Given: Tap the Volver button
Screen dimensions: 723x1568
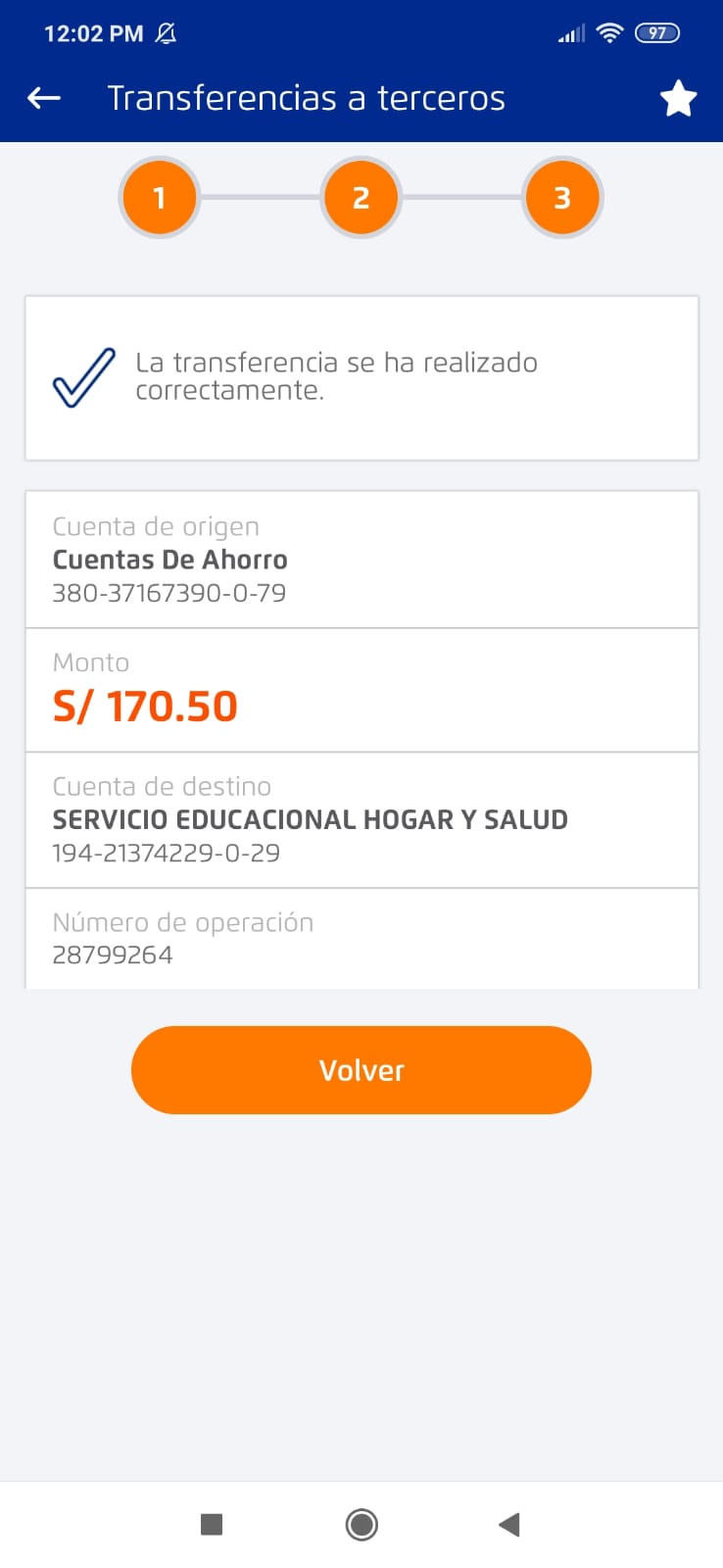Looking at the screenshot, I should pos(361,1069).
